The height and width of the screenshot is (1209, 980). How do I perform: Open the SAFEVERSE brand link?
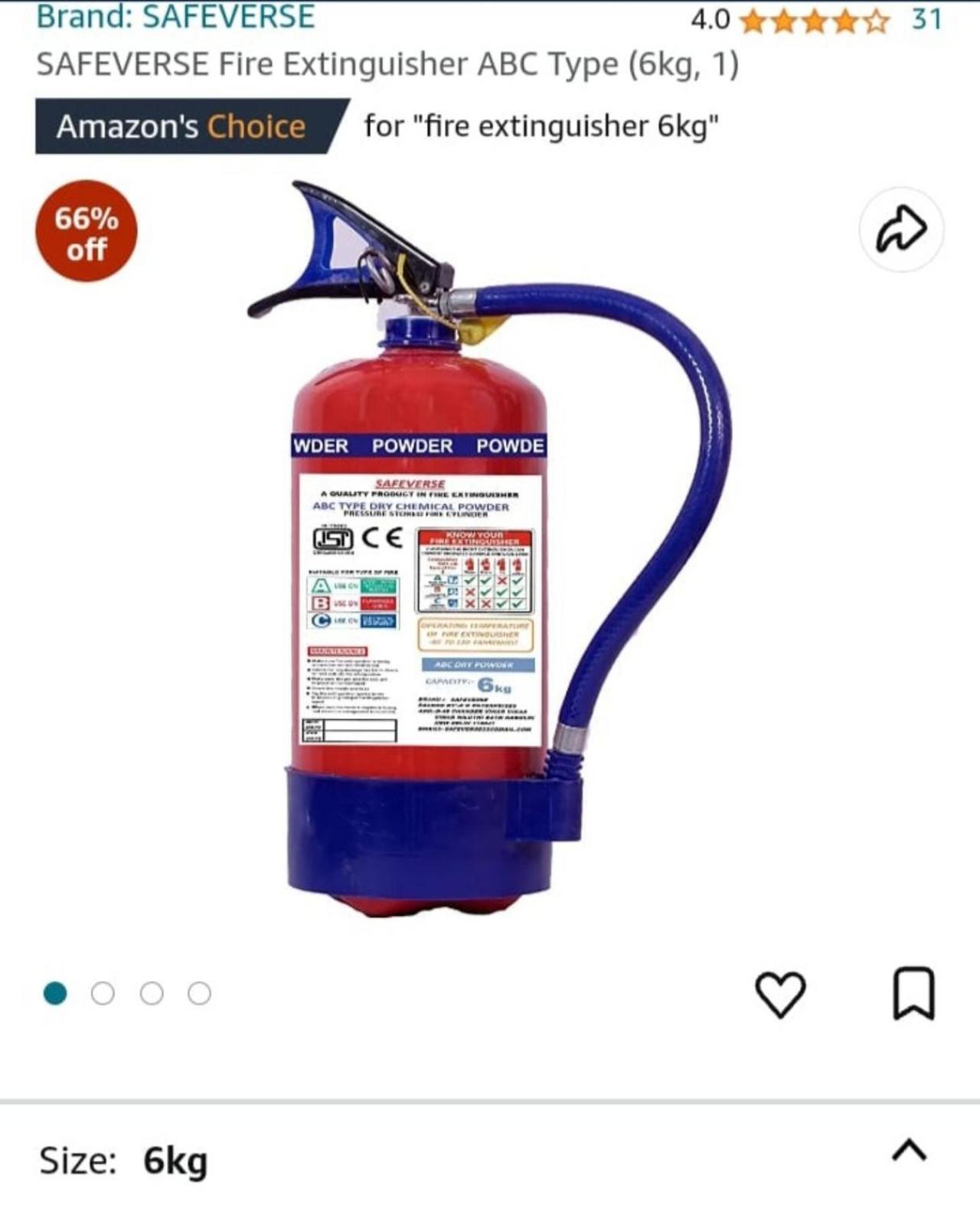pyautogui.click(x=175, y=17)
